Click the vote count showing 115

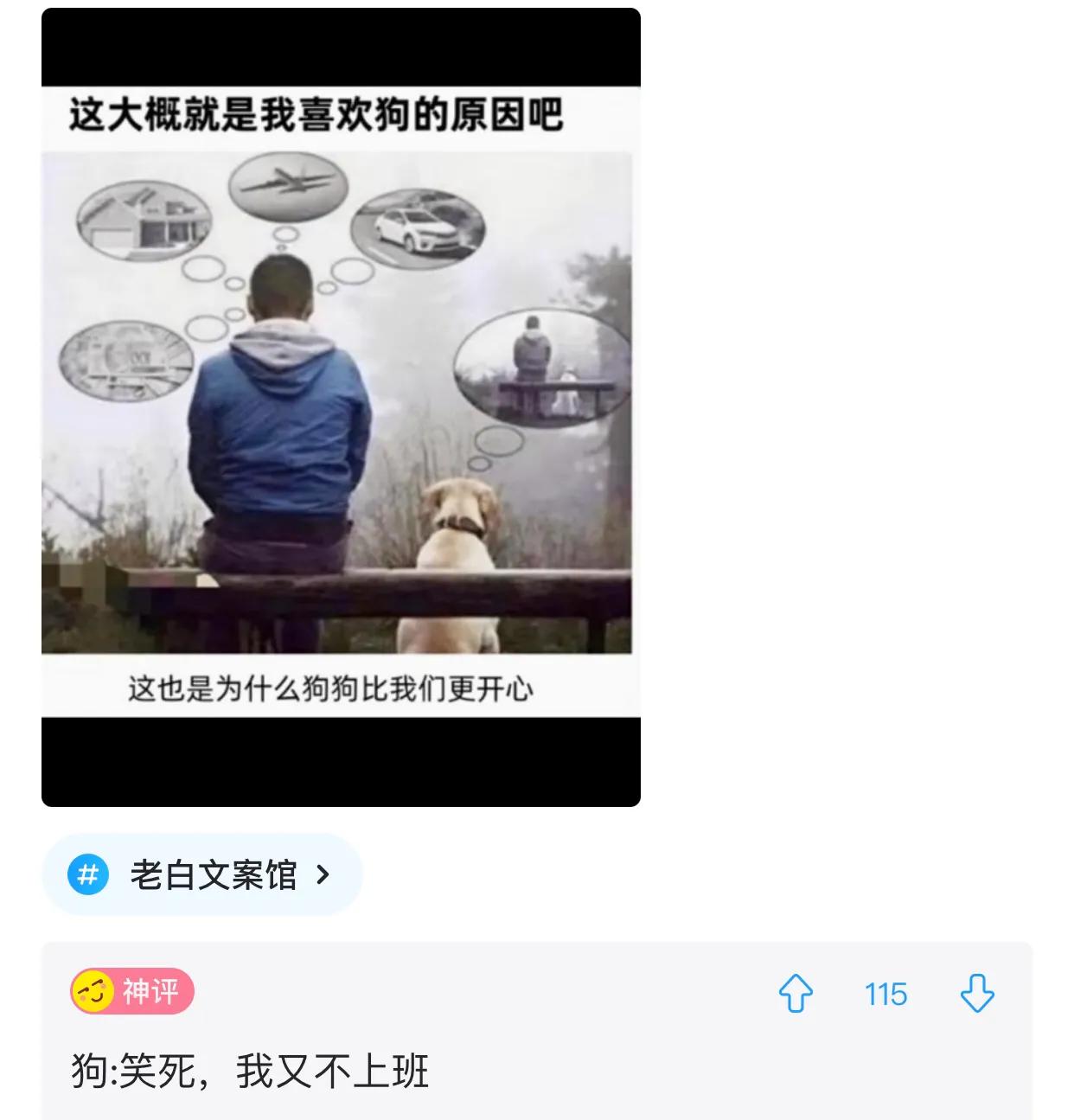pos(887,995)
